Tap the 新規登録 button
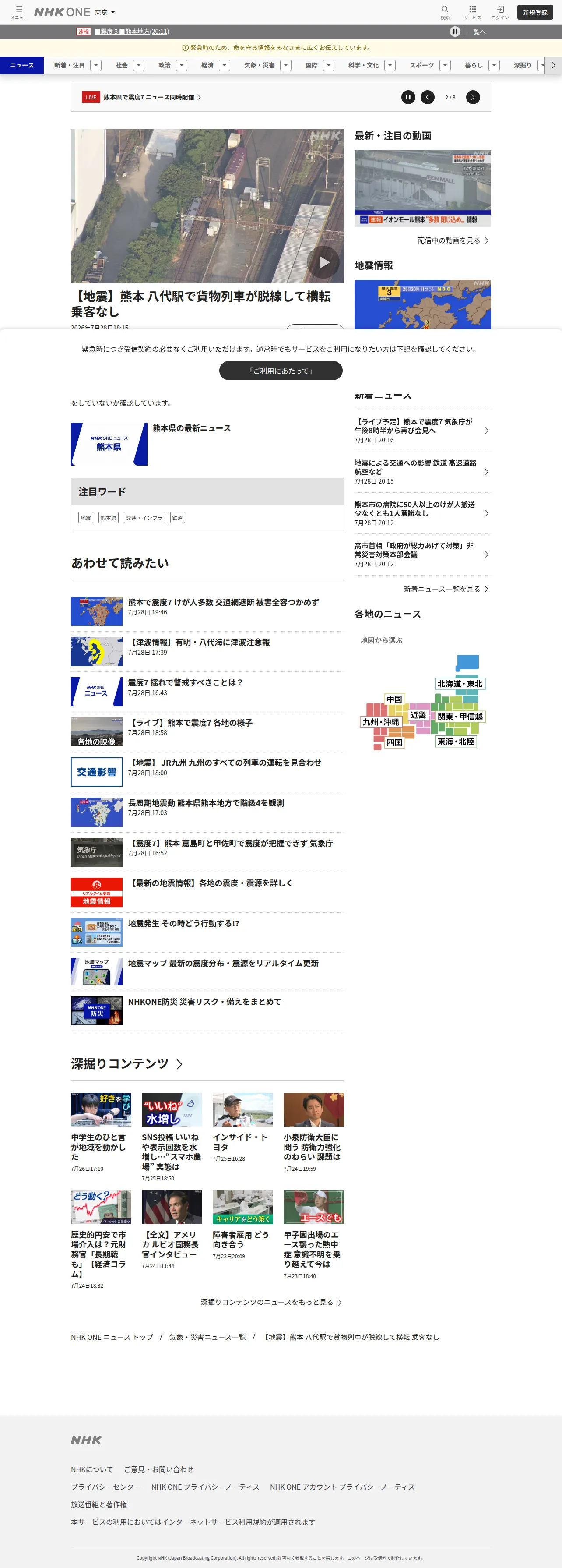The image size is (562, 1568). coord(535,12)
